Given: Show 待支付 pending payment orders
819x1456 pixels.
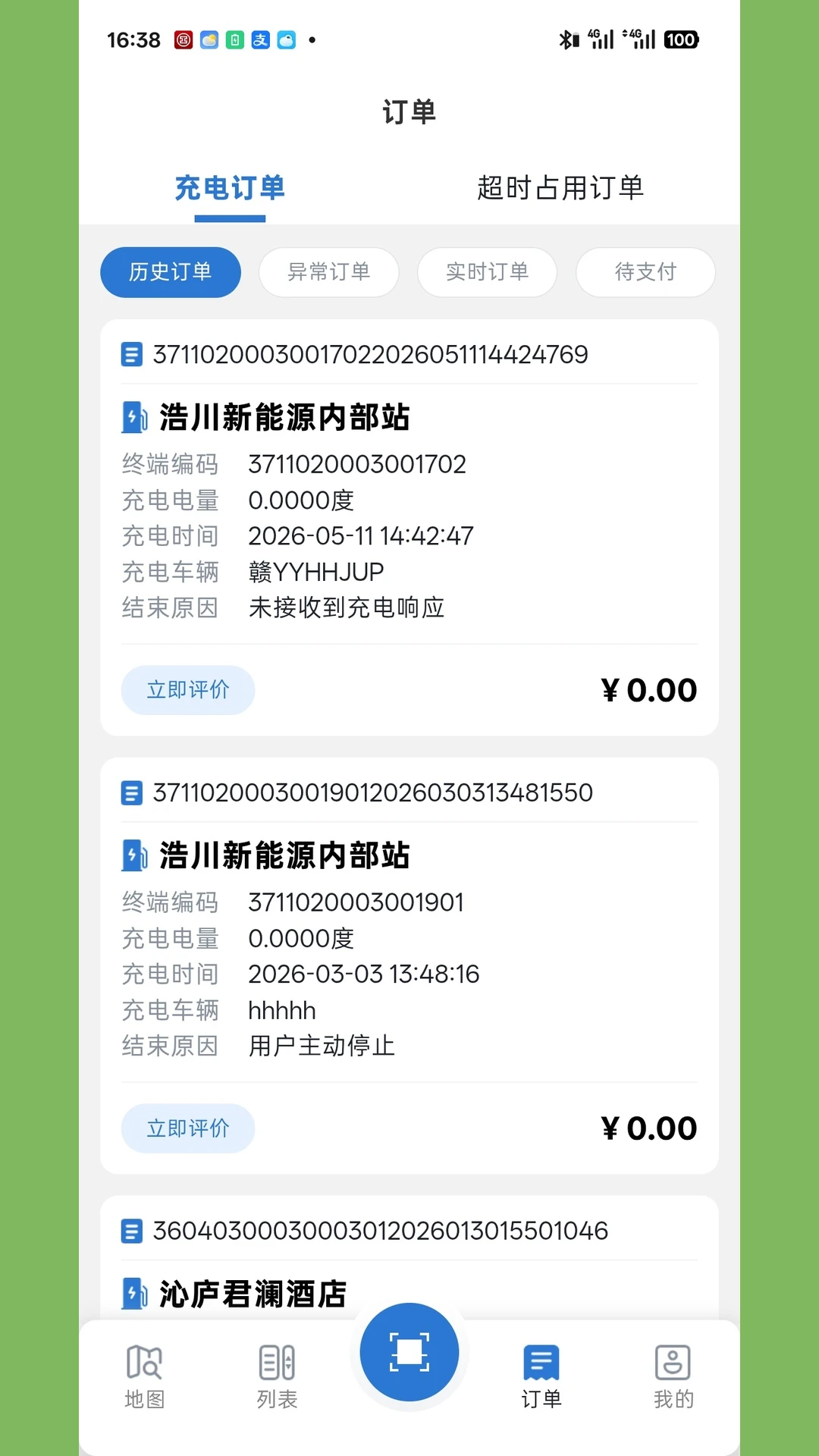Looking at the screenshot, I should tap(645, 272).
